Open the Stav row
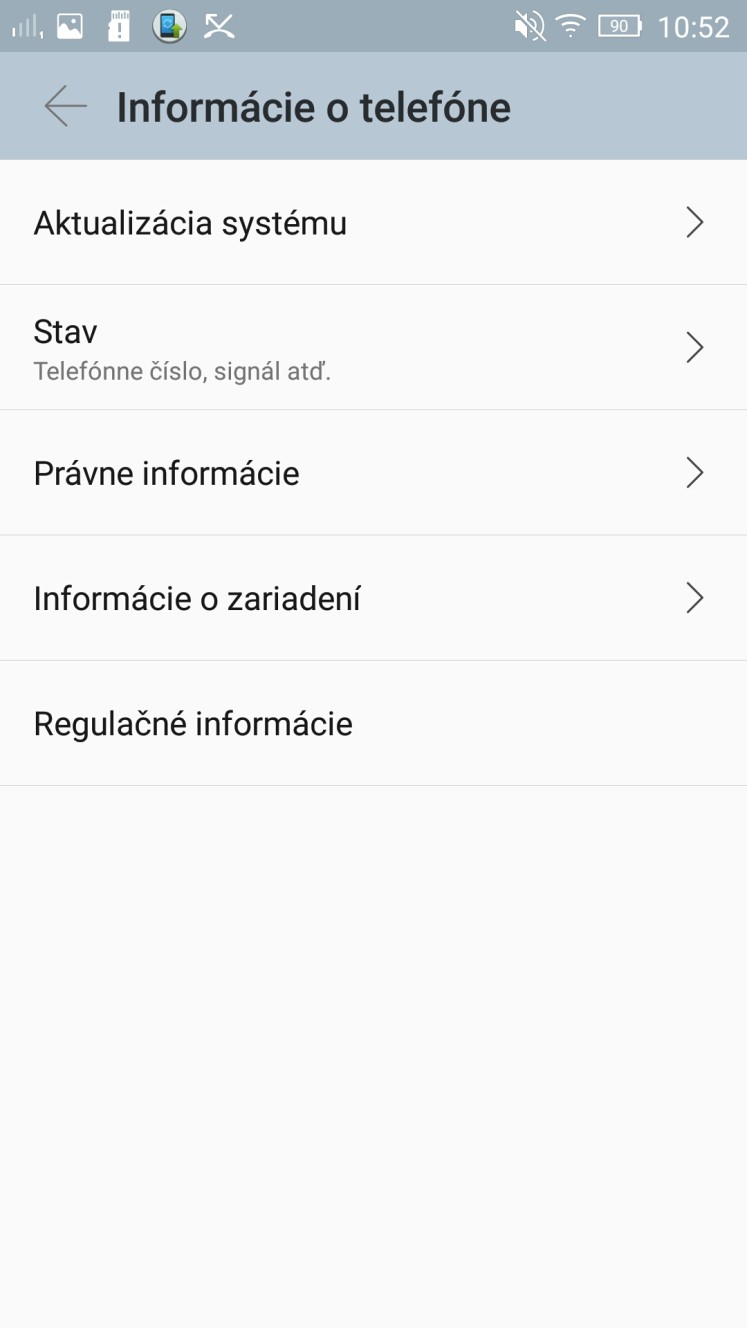Screen dimensions: 747x1328 373,347
